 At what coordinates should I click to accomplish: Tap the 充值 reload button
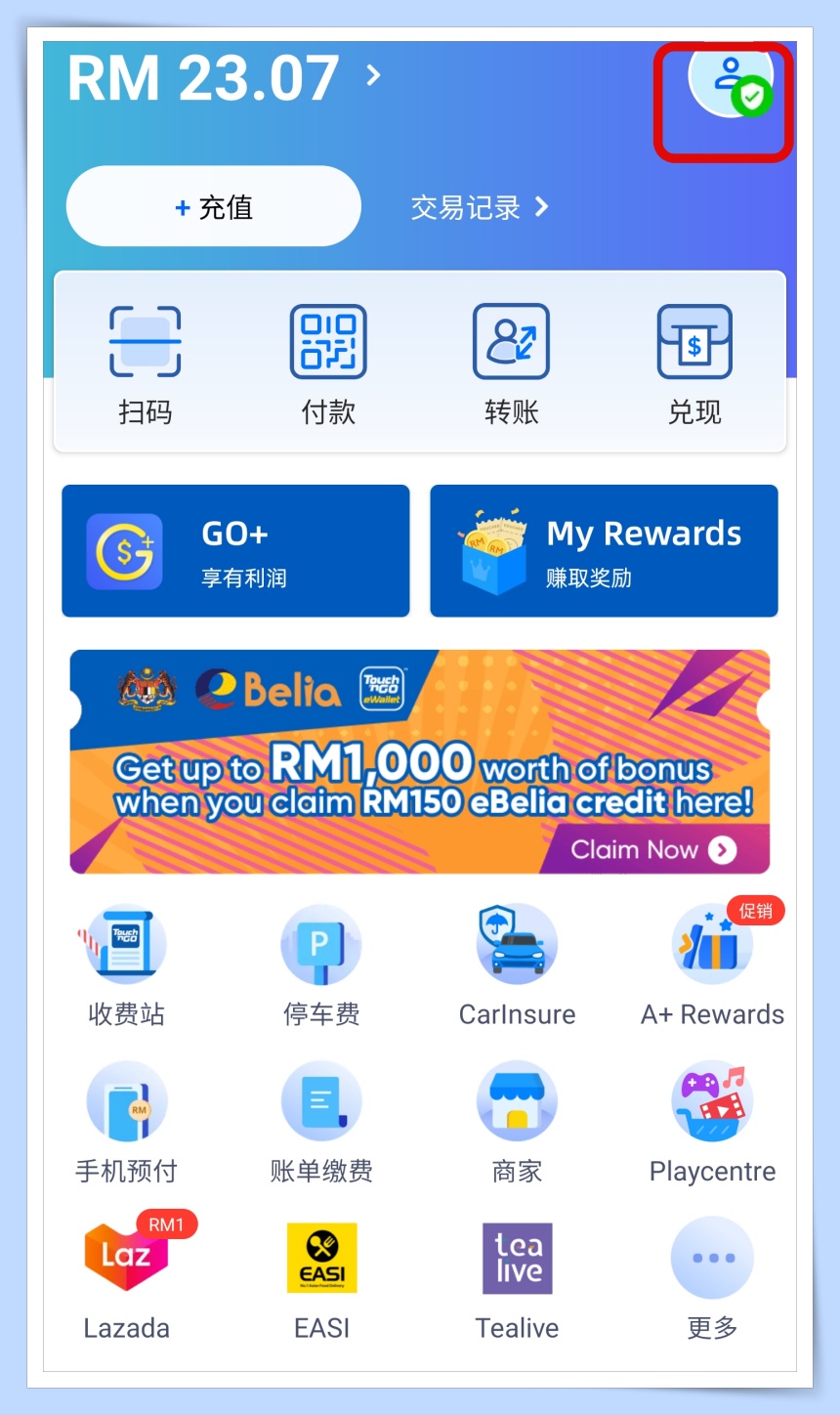[213, 206]
